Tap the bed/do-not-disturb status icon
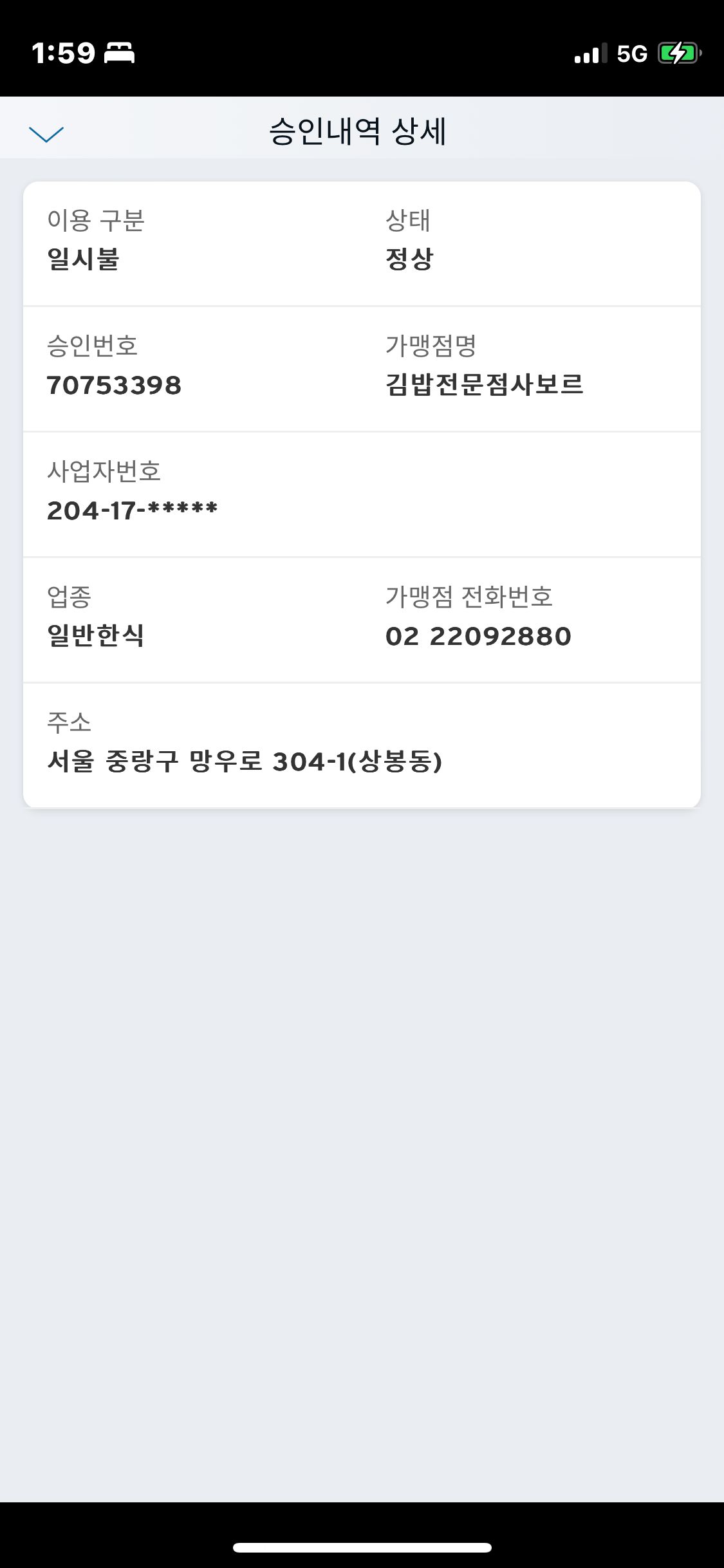The width and height of the screenshot is (724, 1568). coord(118,54)
